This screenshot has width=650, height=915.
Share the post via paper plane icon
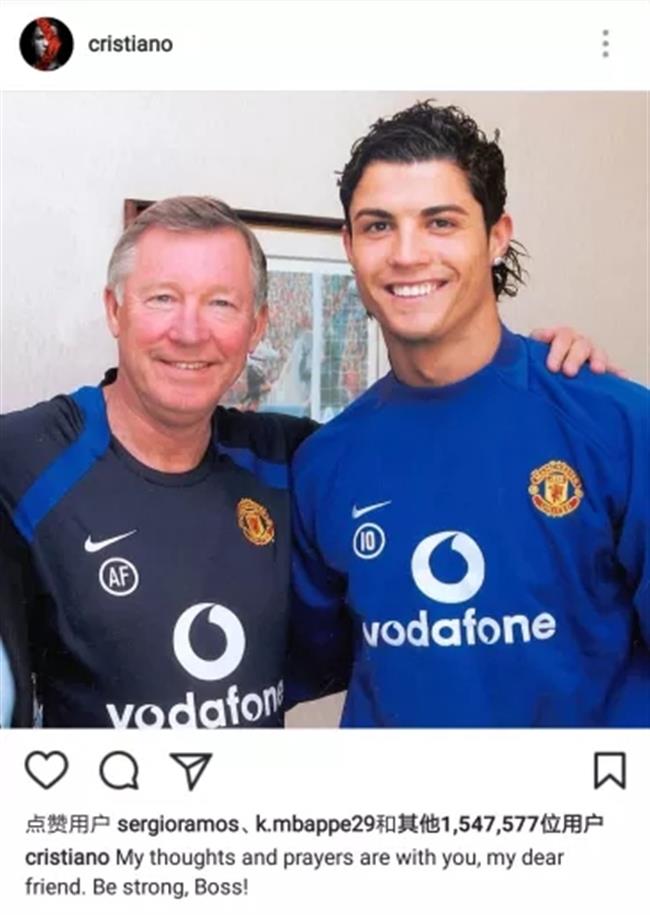(191, 770)
